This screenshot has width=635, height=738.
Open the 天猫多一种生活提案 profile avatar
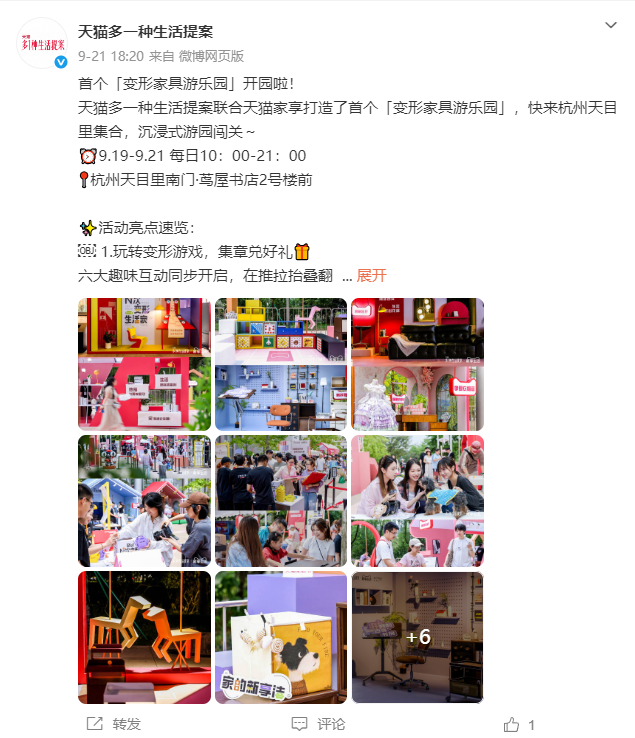42,43
